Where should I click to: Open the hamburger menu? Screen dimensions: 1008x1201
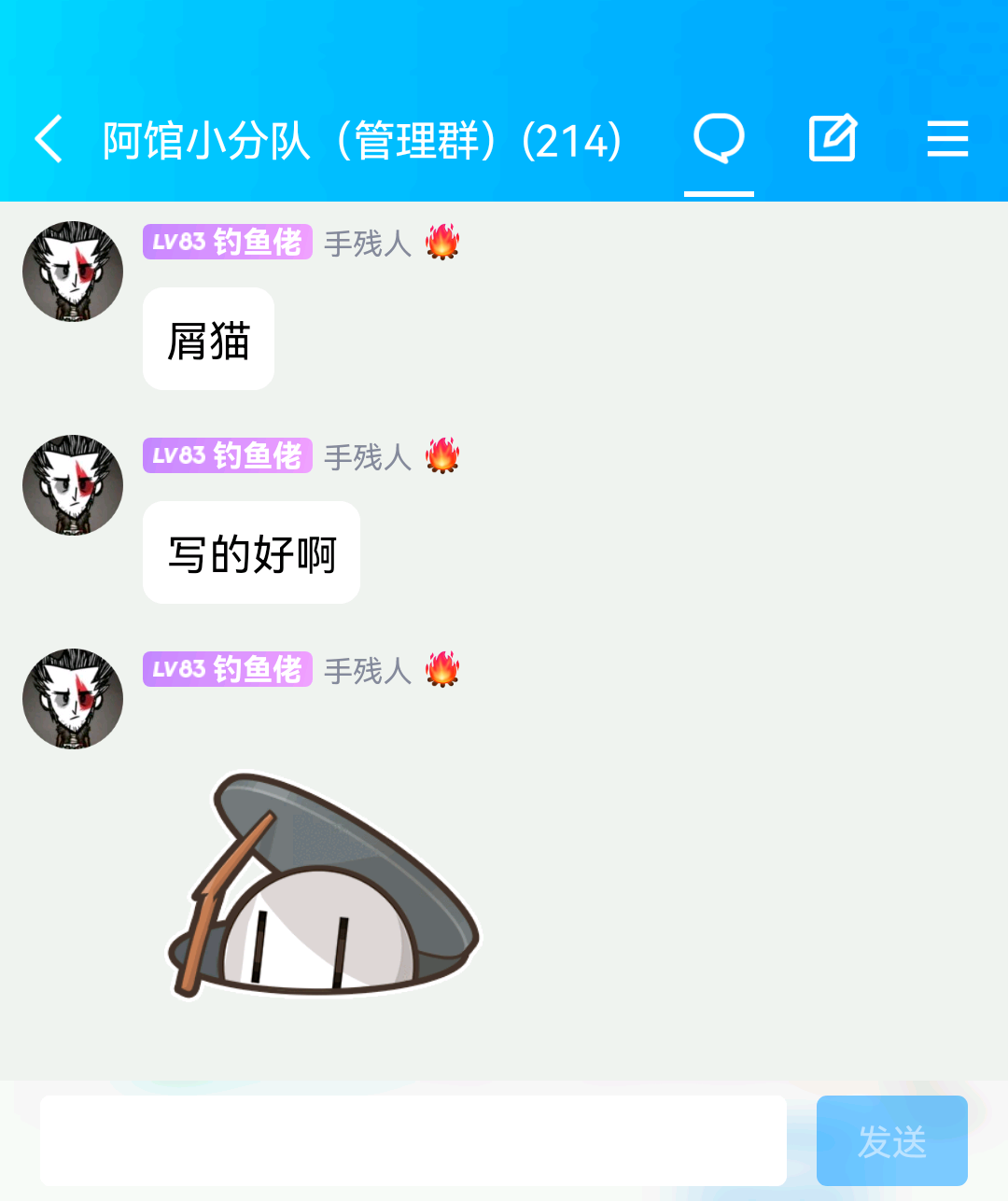(x=947, y=140)
